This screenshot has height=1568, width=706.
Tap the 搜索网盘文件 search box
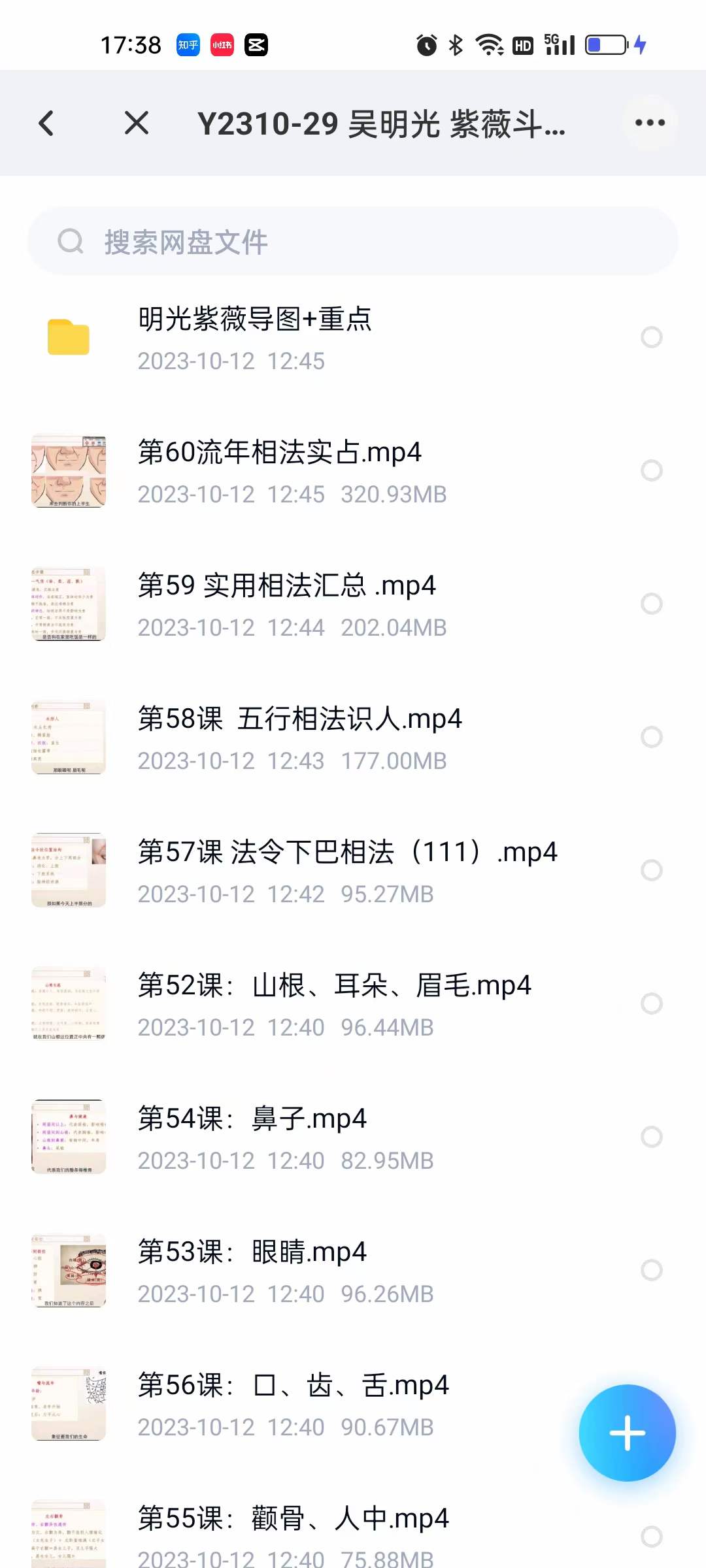click(353, 242)
